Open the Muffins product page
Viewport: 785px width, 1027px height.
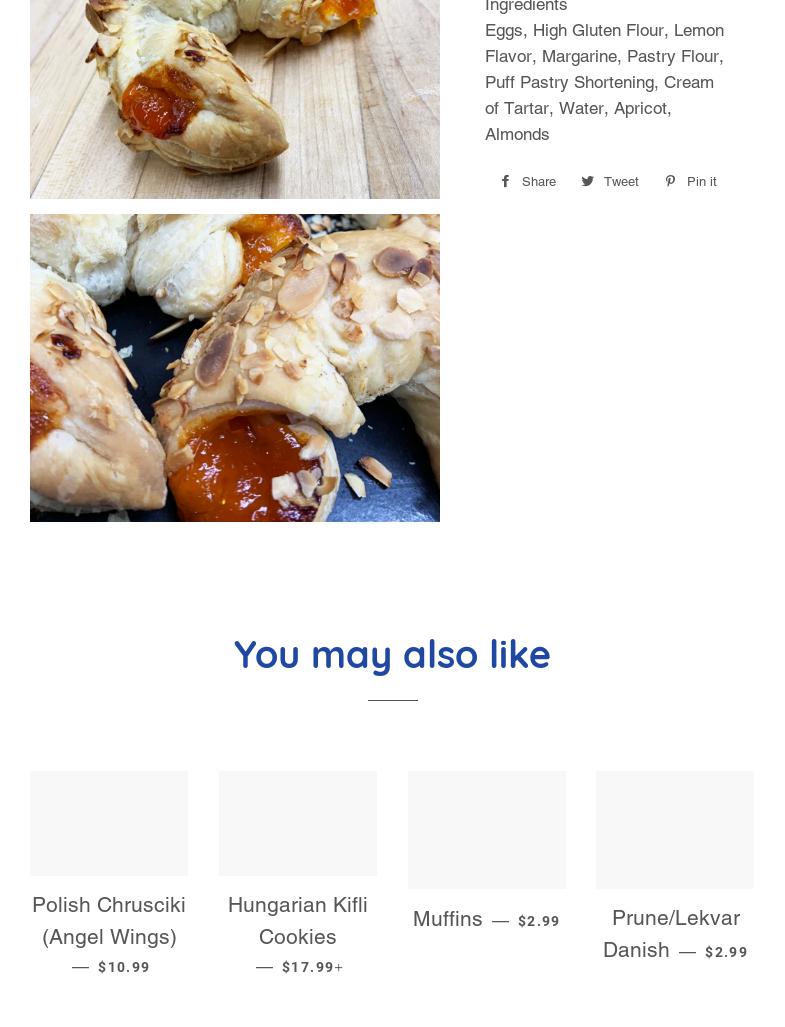448,918
